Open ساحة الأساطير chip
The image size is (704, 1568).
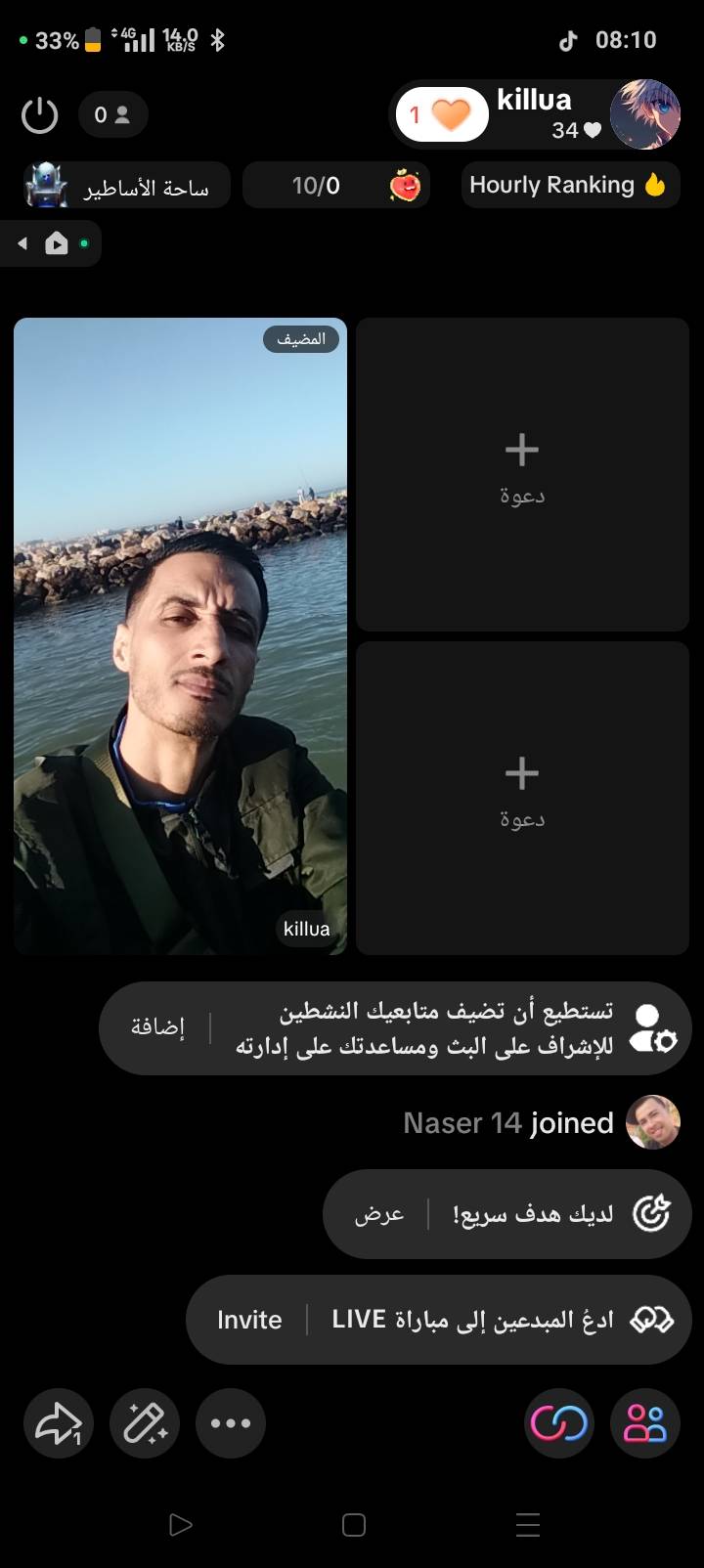[x=127, y=185]
